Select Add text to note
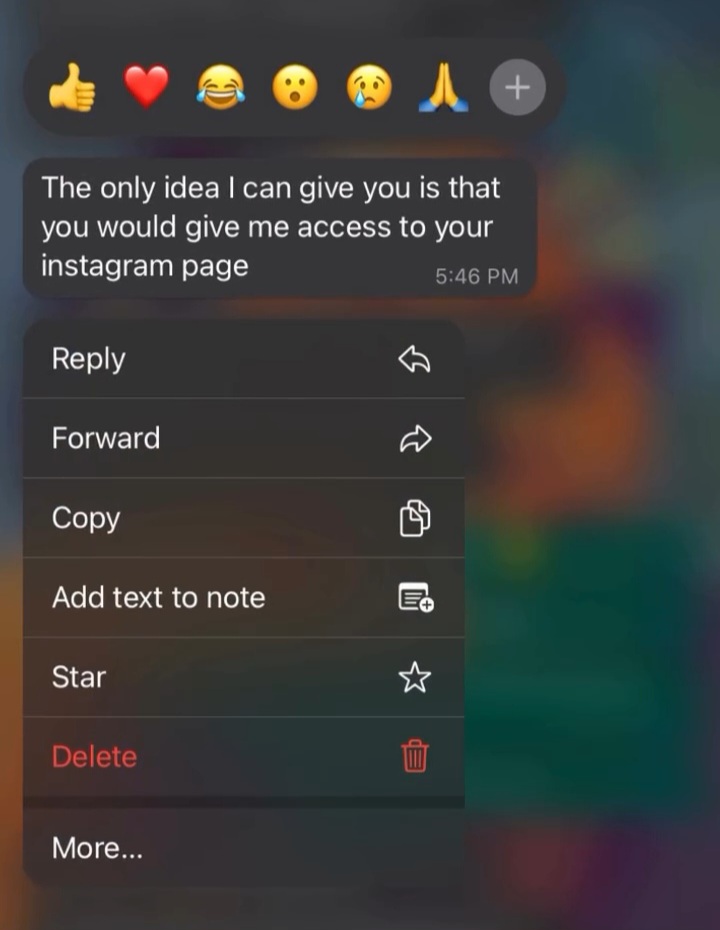The height and width of the screenshot is (930, 720). 243,597
